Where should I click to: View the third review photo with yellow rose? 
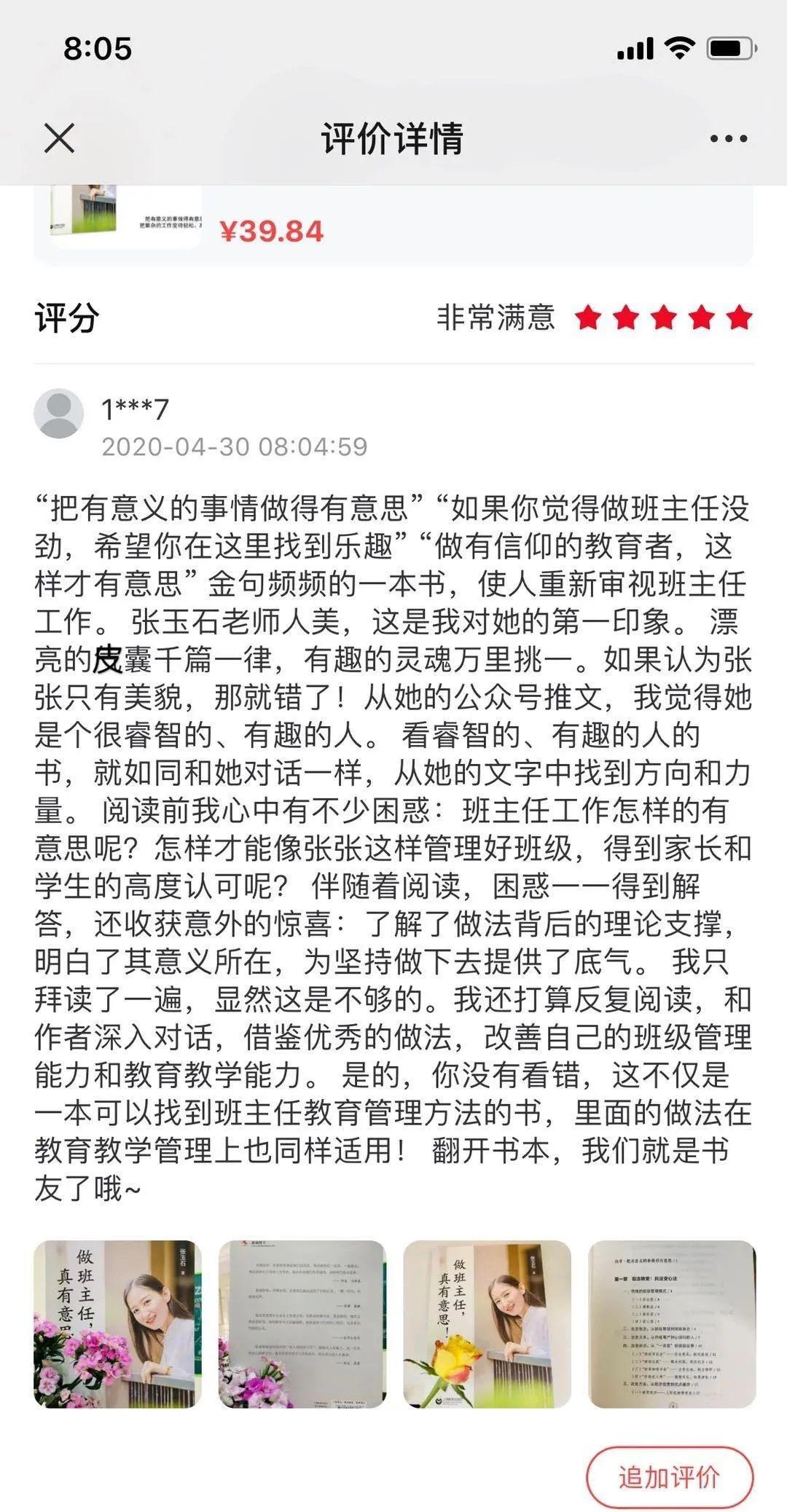487,1323
